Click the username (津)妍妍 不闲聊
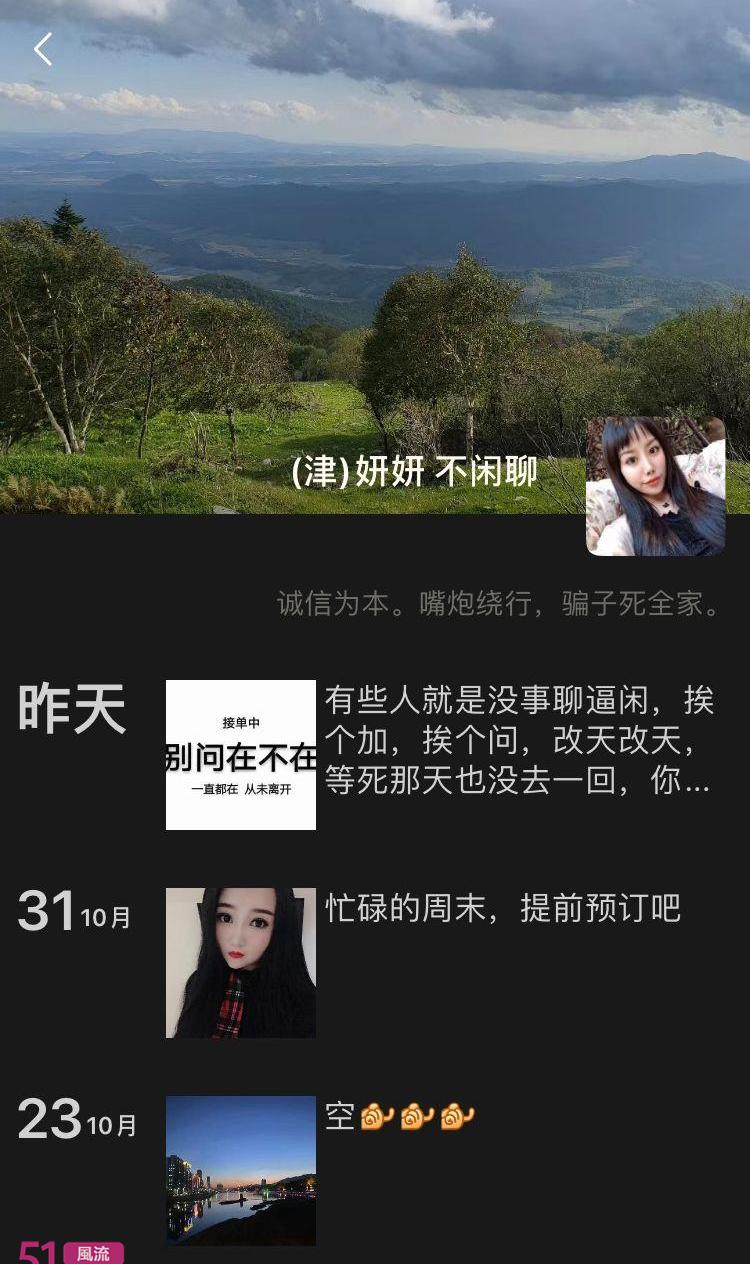750x1264 pixels. click(416, 470)
